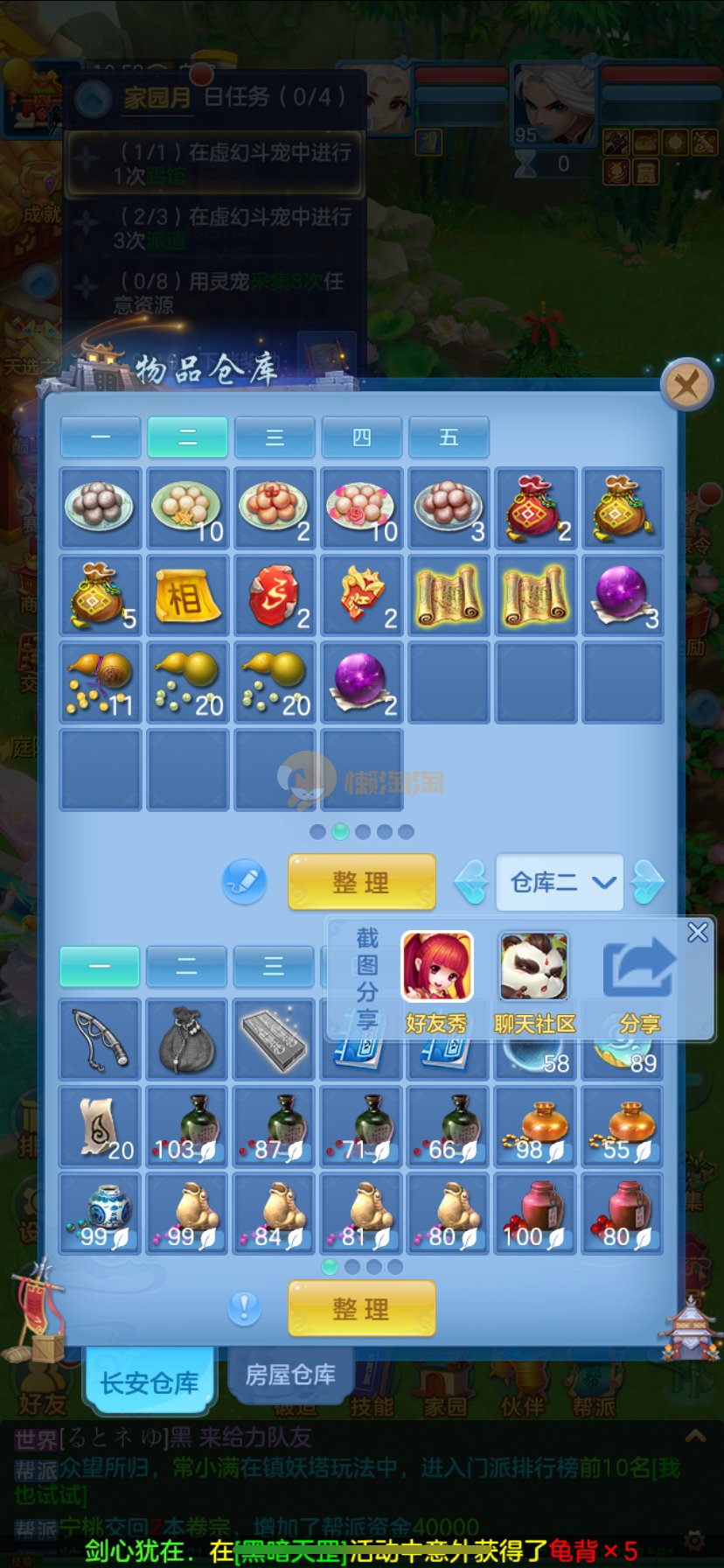724x1568 pixels.
Task: Switch to 房屋仓库 tab
Action: coord(290,1375)
